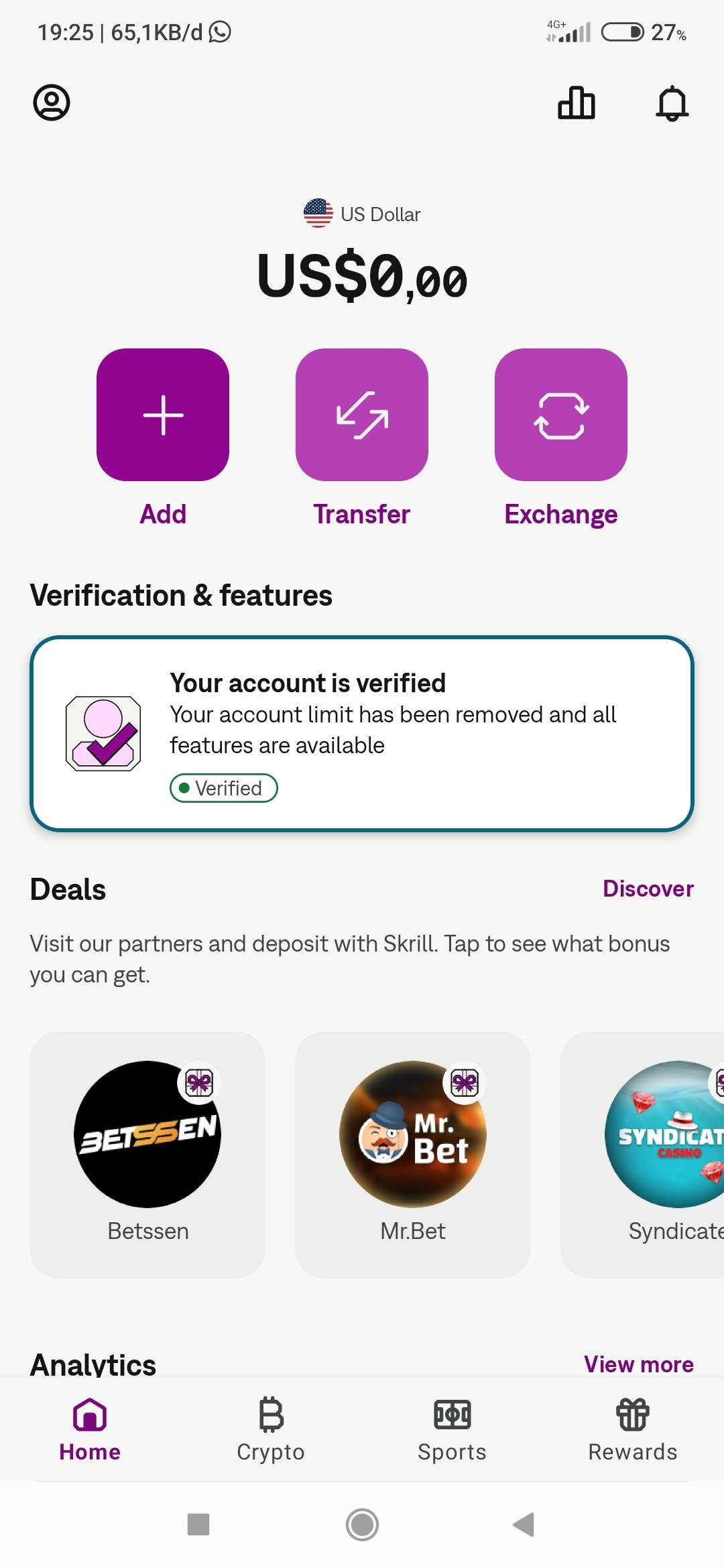Switch to the Crypto tab
724x1568 pixels.
271,1429
